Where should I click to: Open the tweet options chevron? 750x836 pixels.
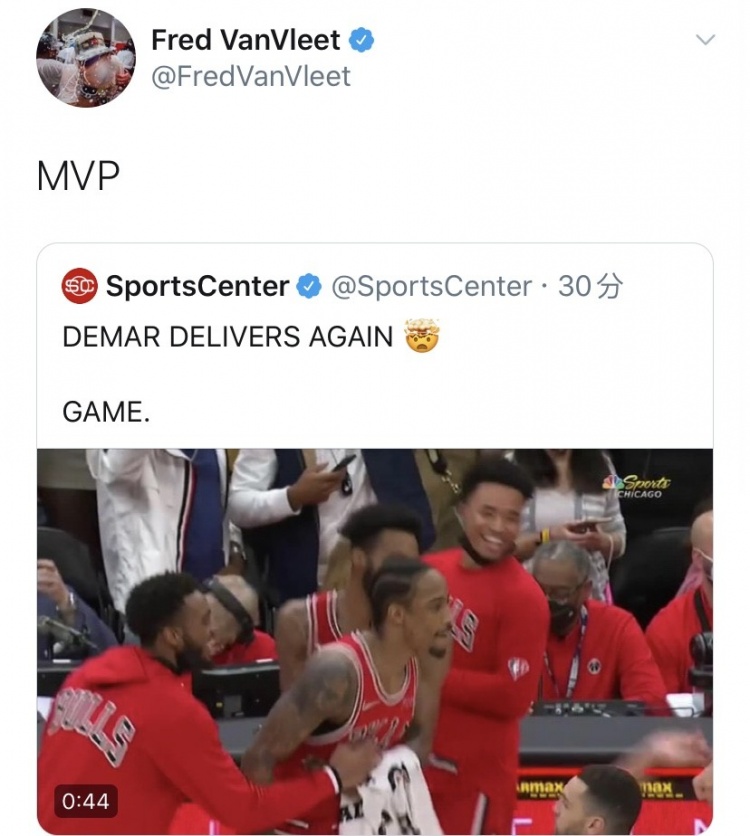tap(706, 40)
